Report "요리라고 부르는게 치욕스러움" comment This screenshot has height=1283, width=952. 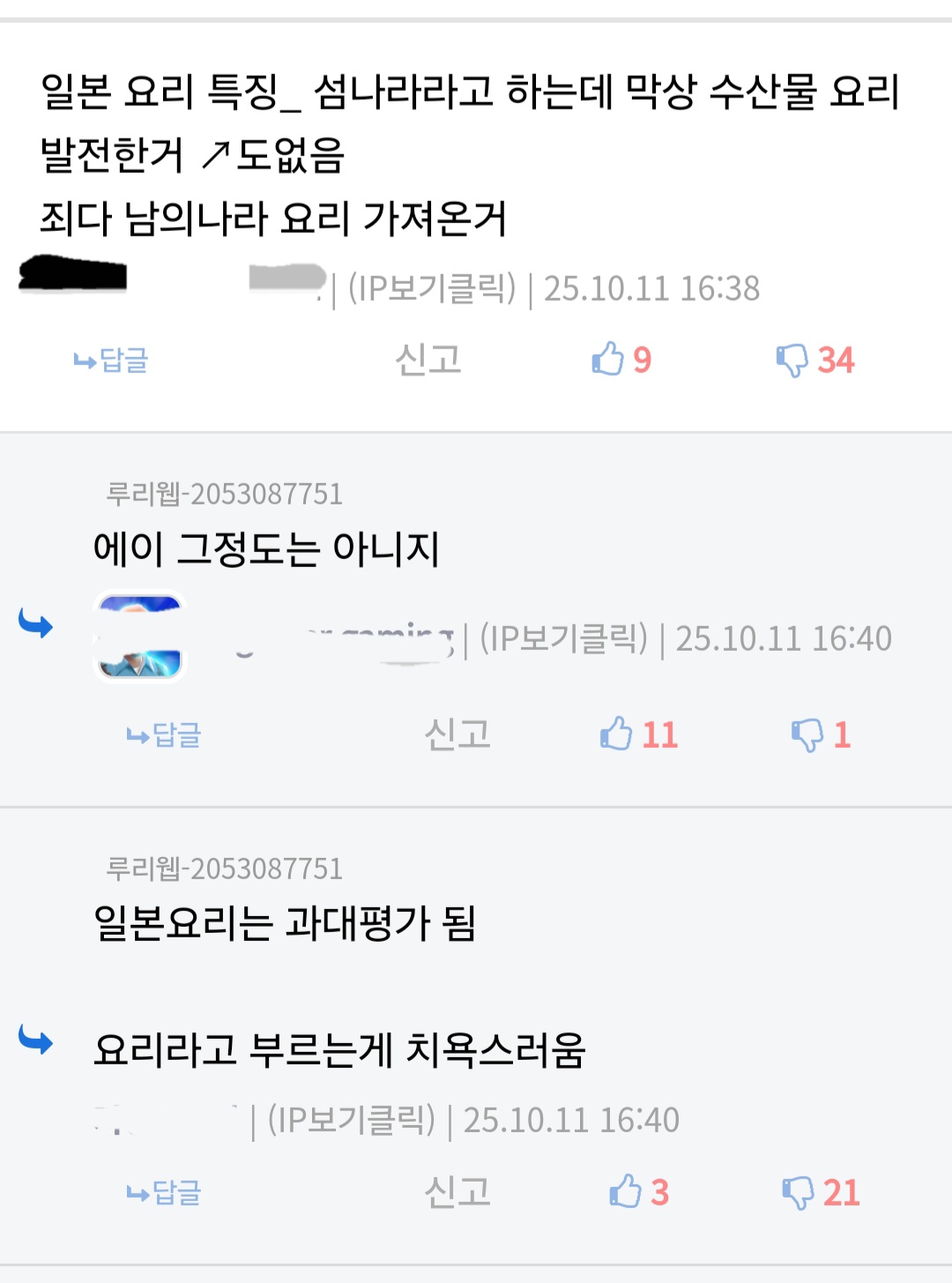pyautogui.click(x=457, y=1192)
